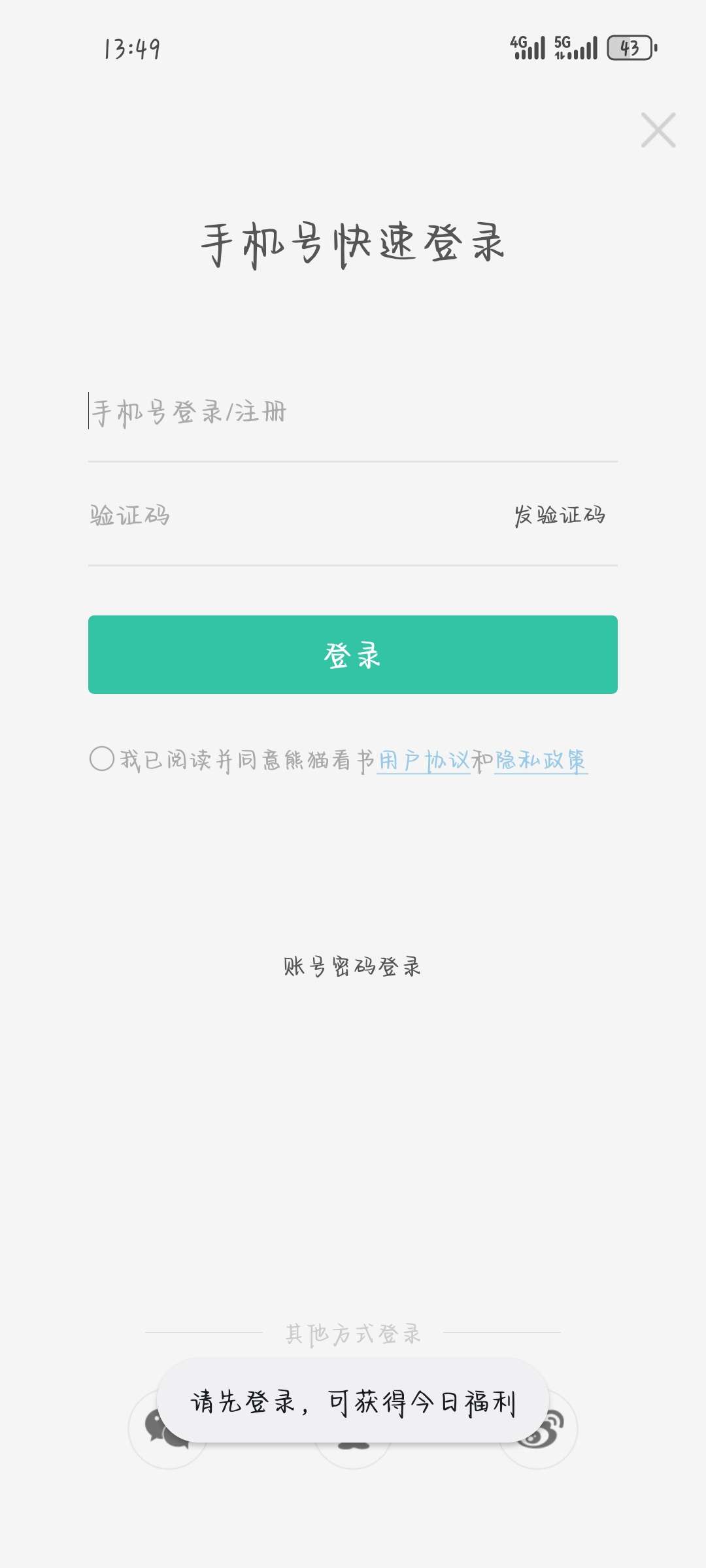This screenshot has height=1568, width=706.
Task: Tap the 登录 login button
Action: 353,654
